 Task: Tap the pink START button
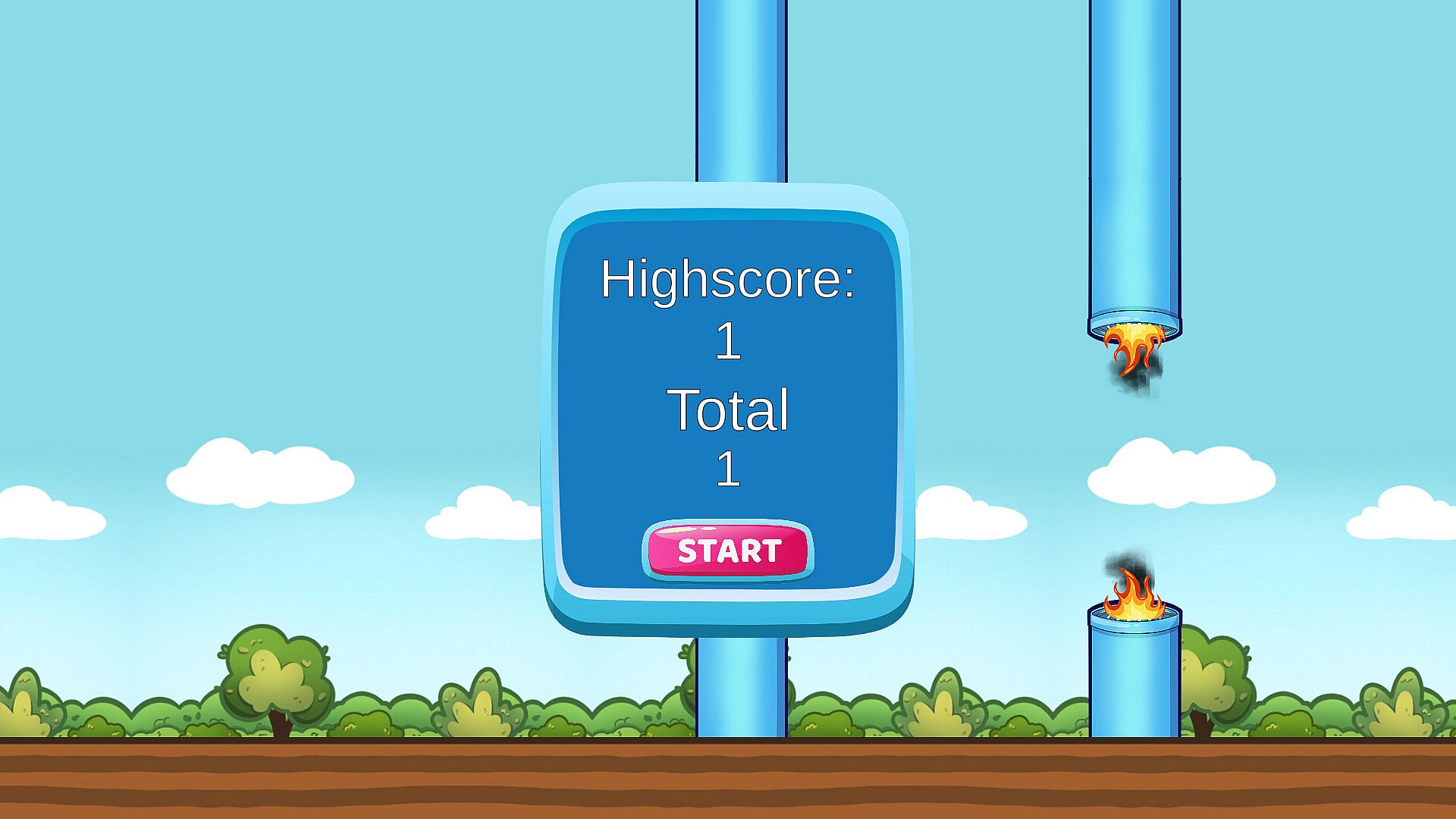pos(728,551)
